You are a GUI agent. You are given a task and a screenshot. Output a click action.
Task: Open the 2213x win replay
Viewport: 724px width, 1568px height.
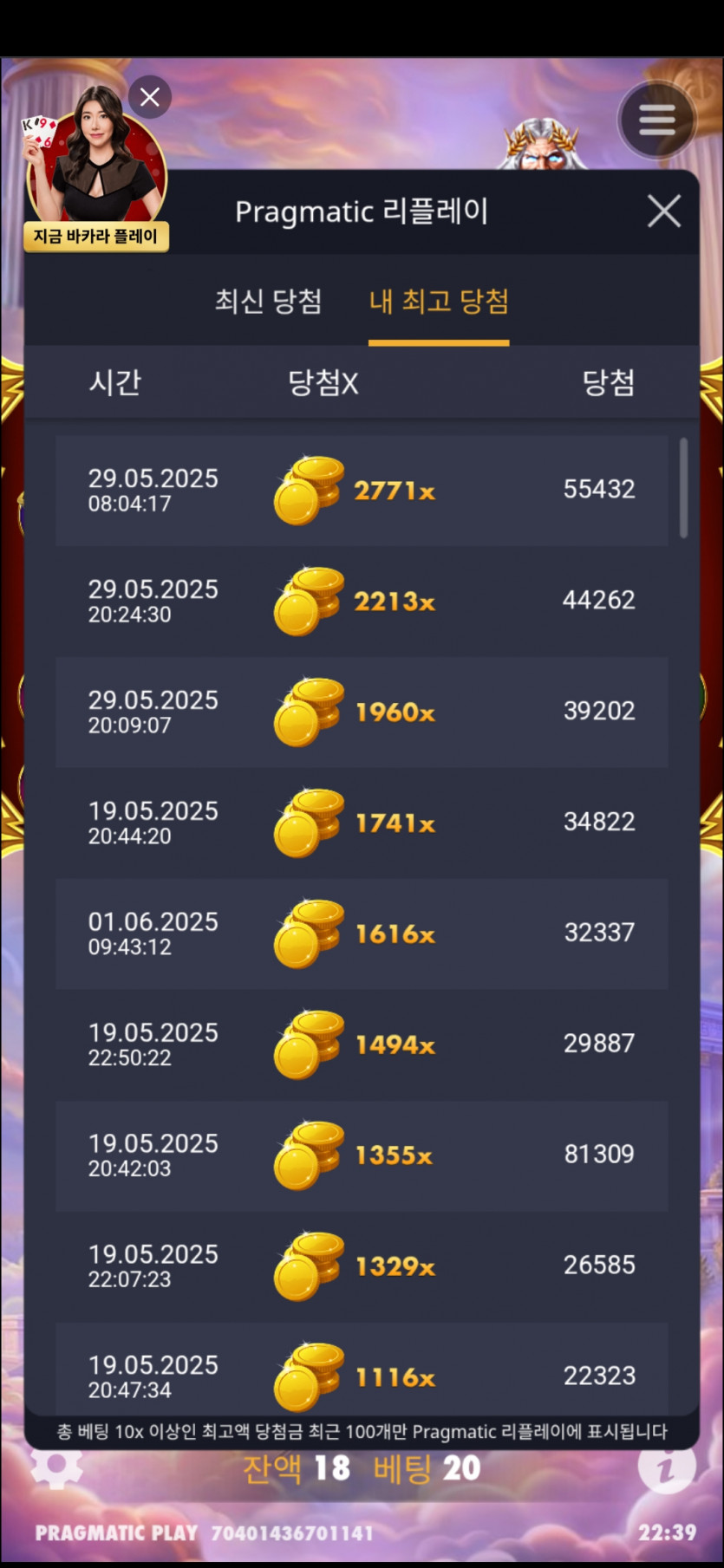click(x=362, y=602)
